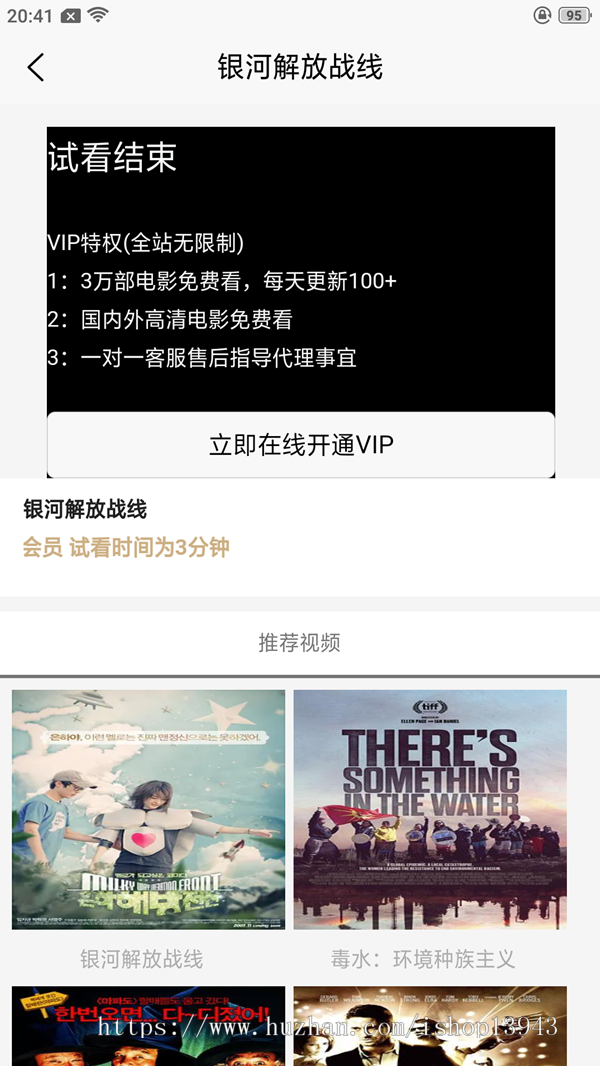Go back from 银河解放战线 page

tap(36, 68)
